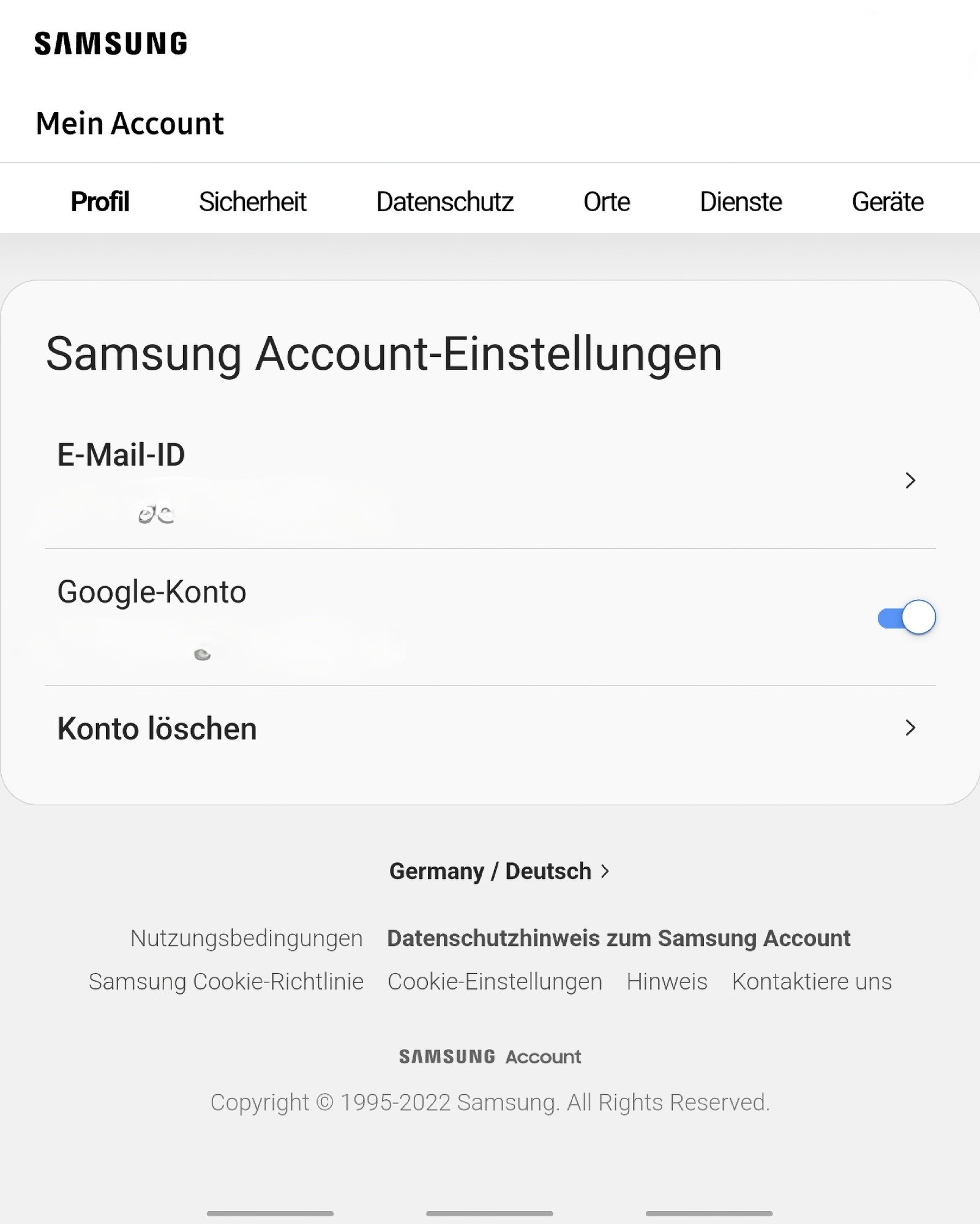Open E-Mail-ID details via chevron

click(x=910, y=481)
